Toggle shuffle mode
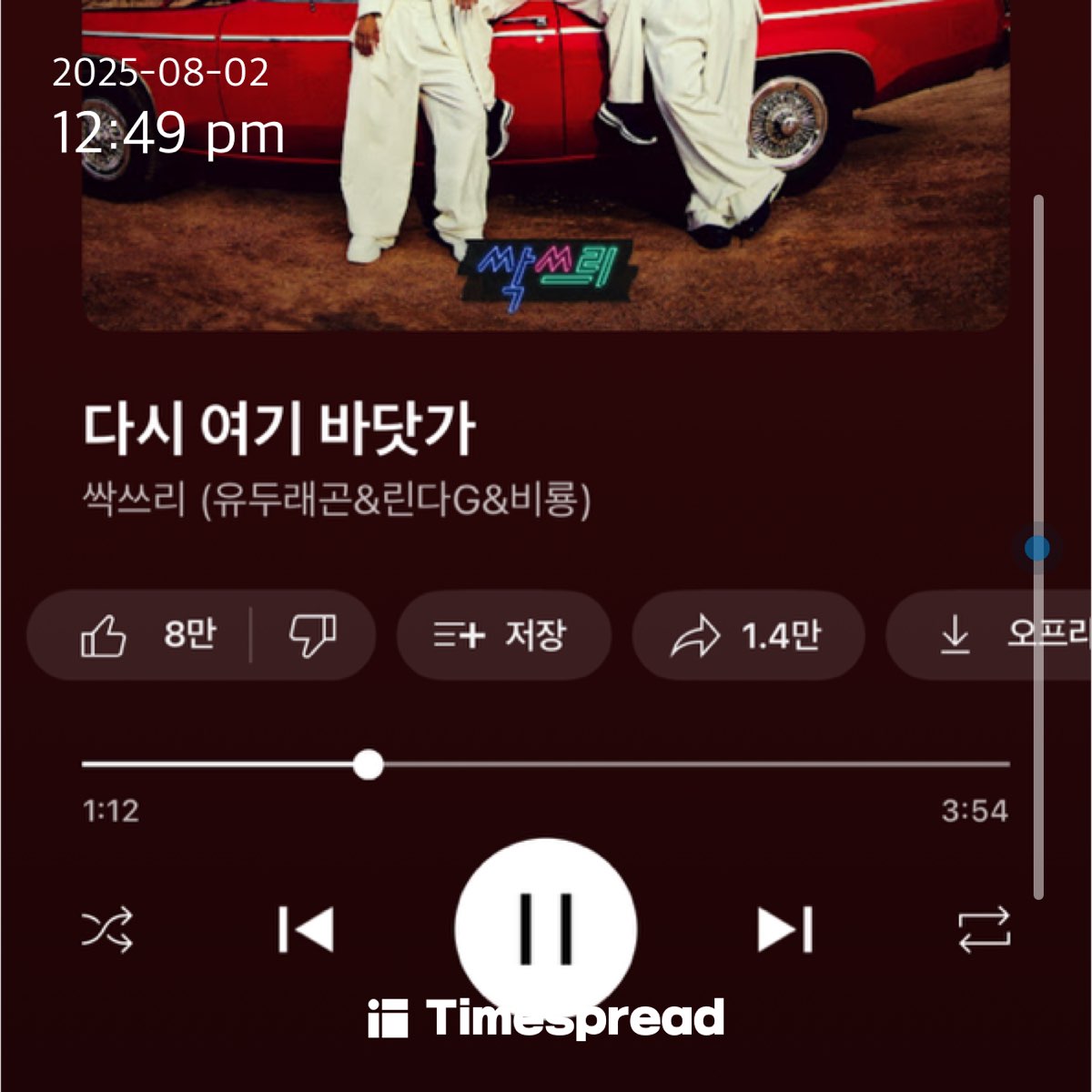The image size is (1092, 1092). 108,930
